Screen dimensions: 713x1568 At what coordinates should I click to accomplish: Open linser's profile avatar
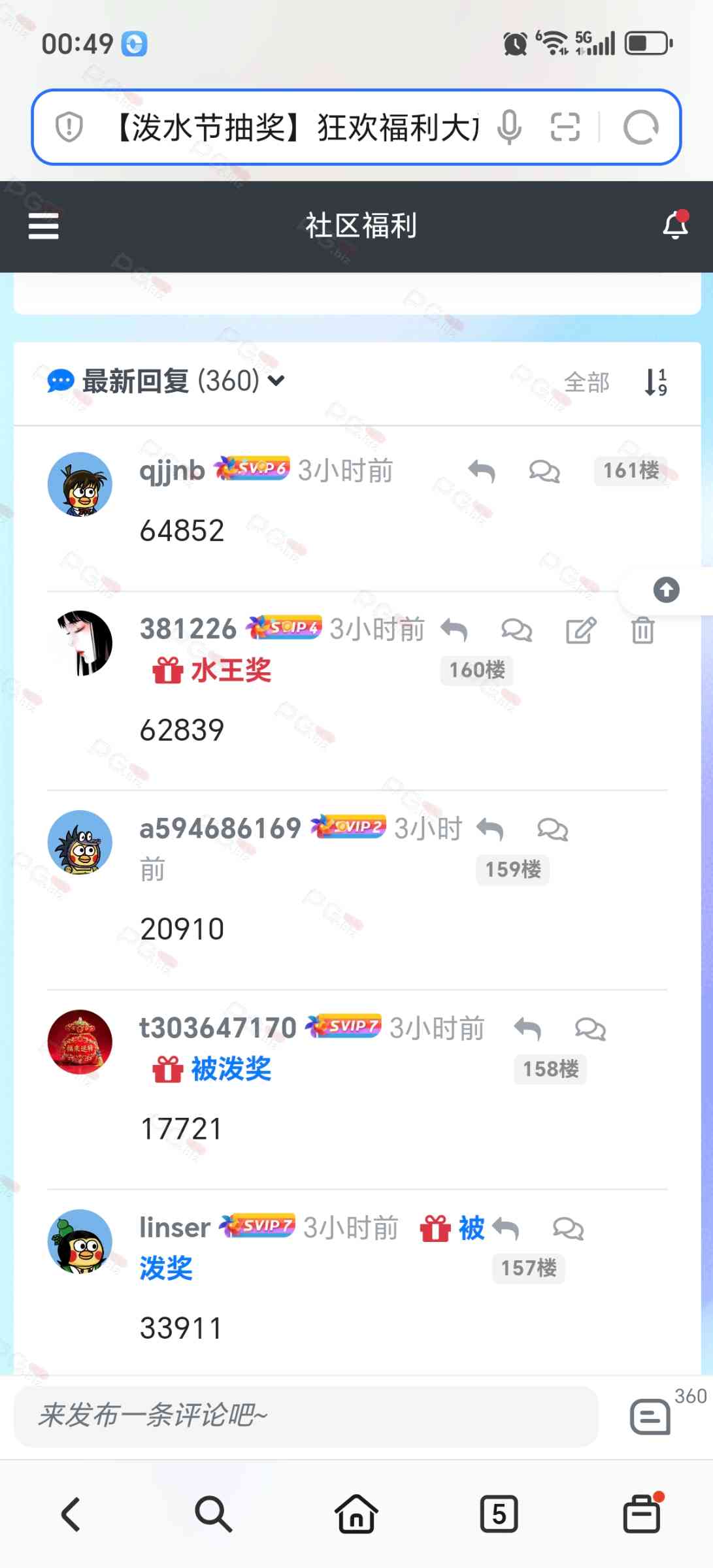[80, 1241]
